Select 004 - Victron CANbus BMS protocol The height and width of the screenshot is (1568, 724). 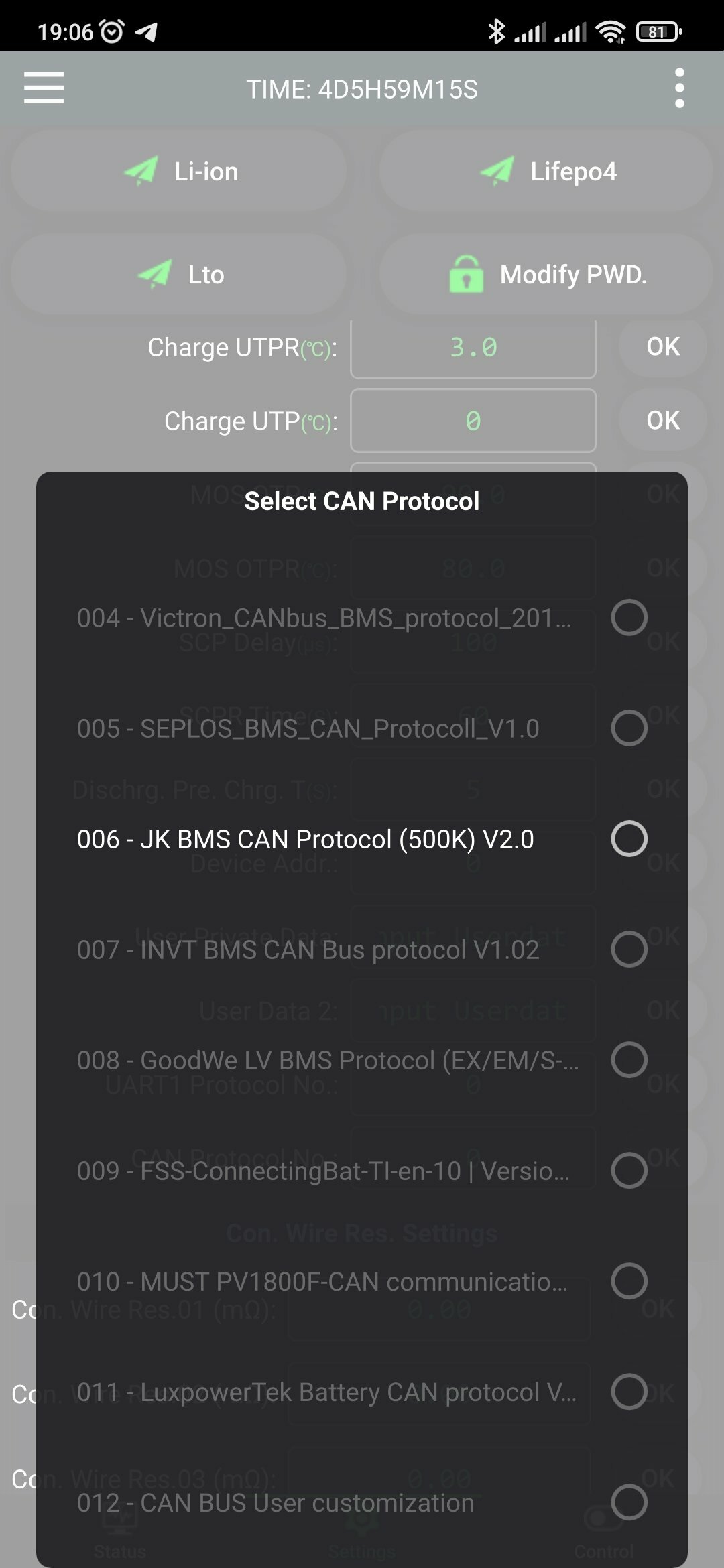coord(362,618)
